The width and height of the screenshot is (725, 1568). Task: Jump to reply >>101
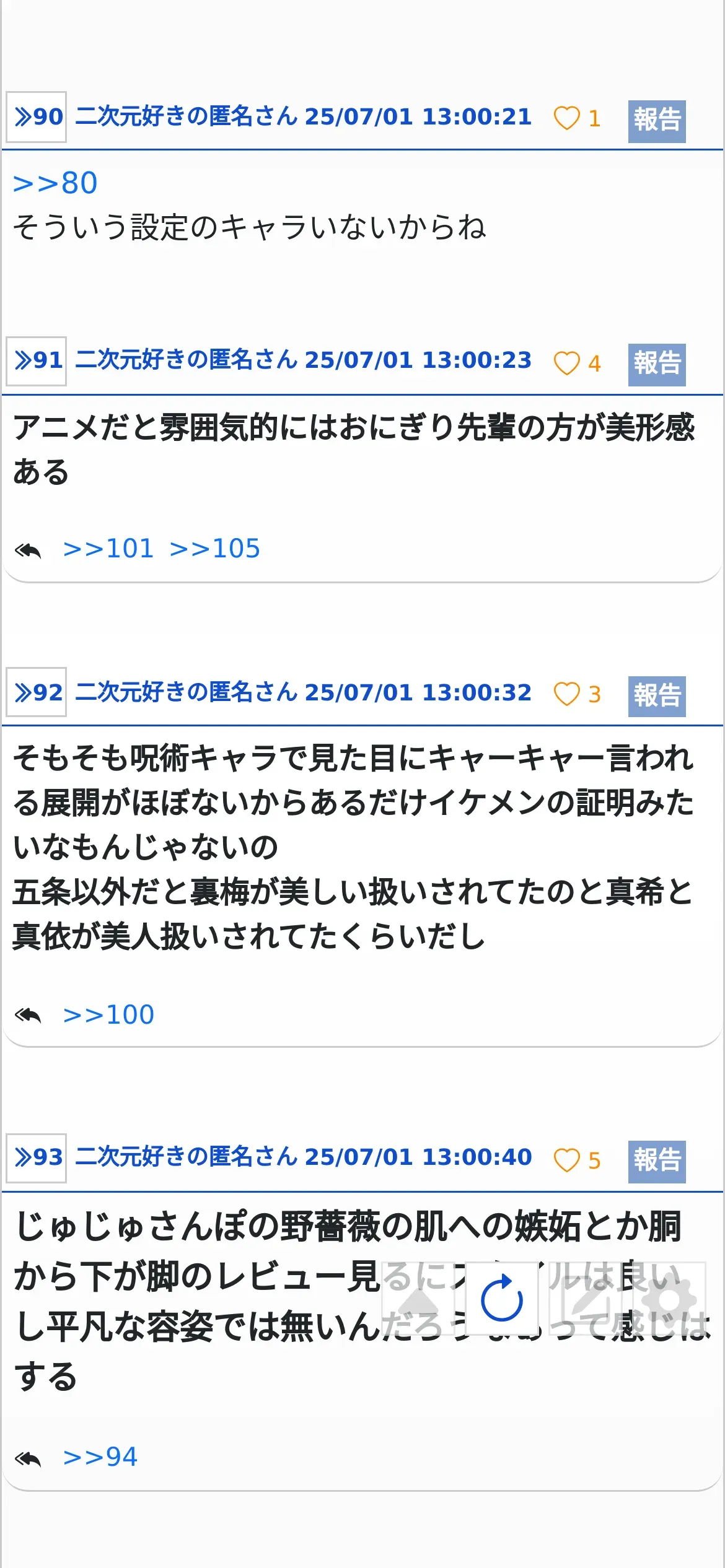tap(108, 549)
